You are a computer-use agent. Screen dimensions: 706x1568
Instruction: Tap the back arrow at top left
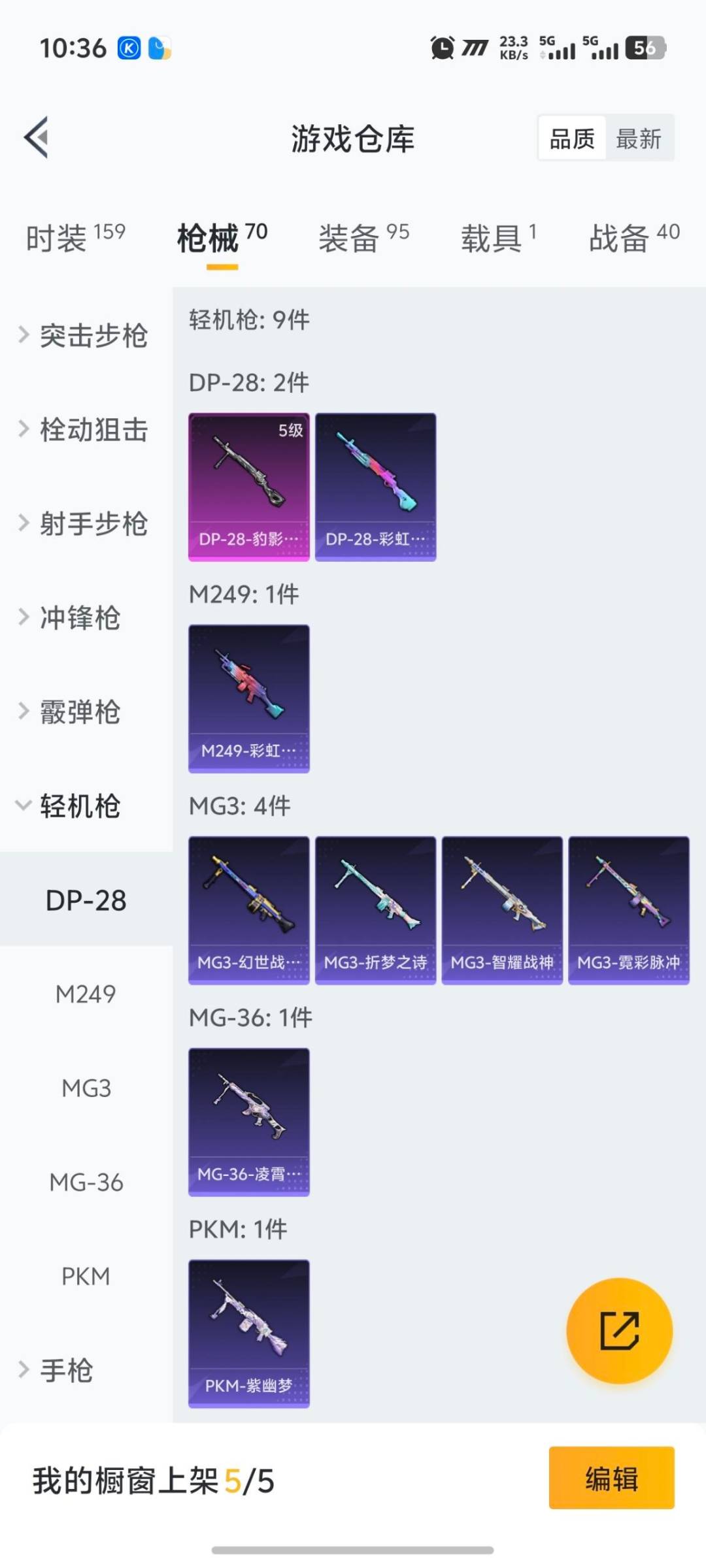point(37,137)
